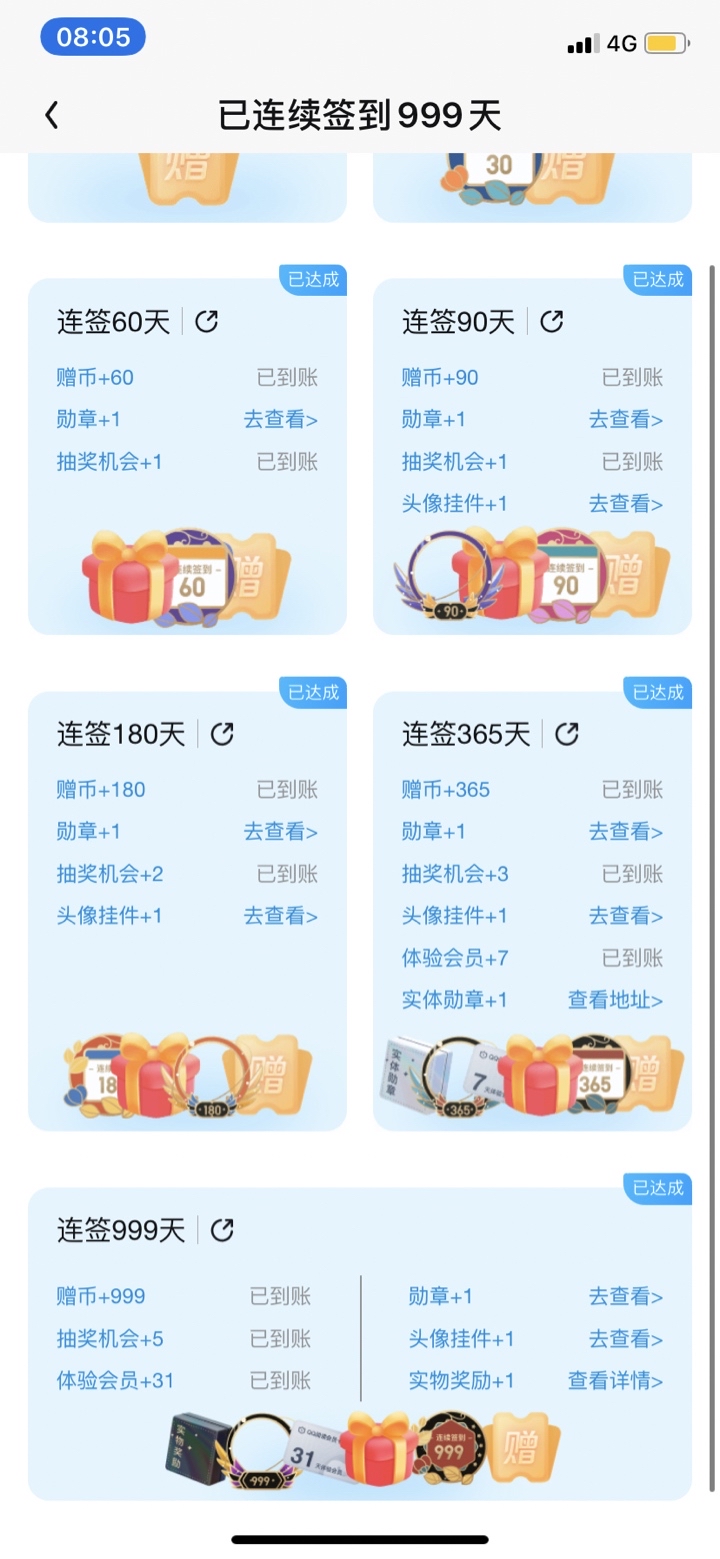
Task: View the 勋章 reward in 连签365天
Action: [625, 832]
